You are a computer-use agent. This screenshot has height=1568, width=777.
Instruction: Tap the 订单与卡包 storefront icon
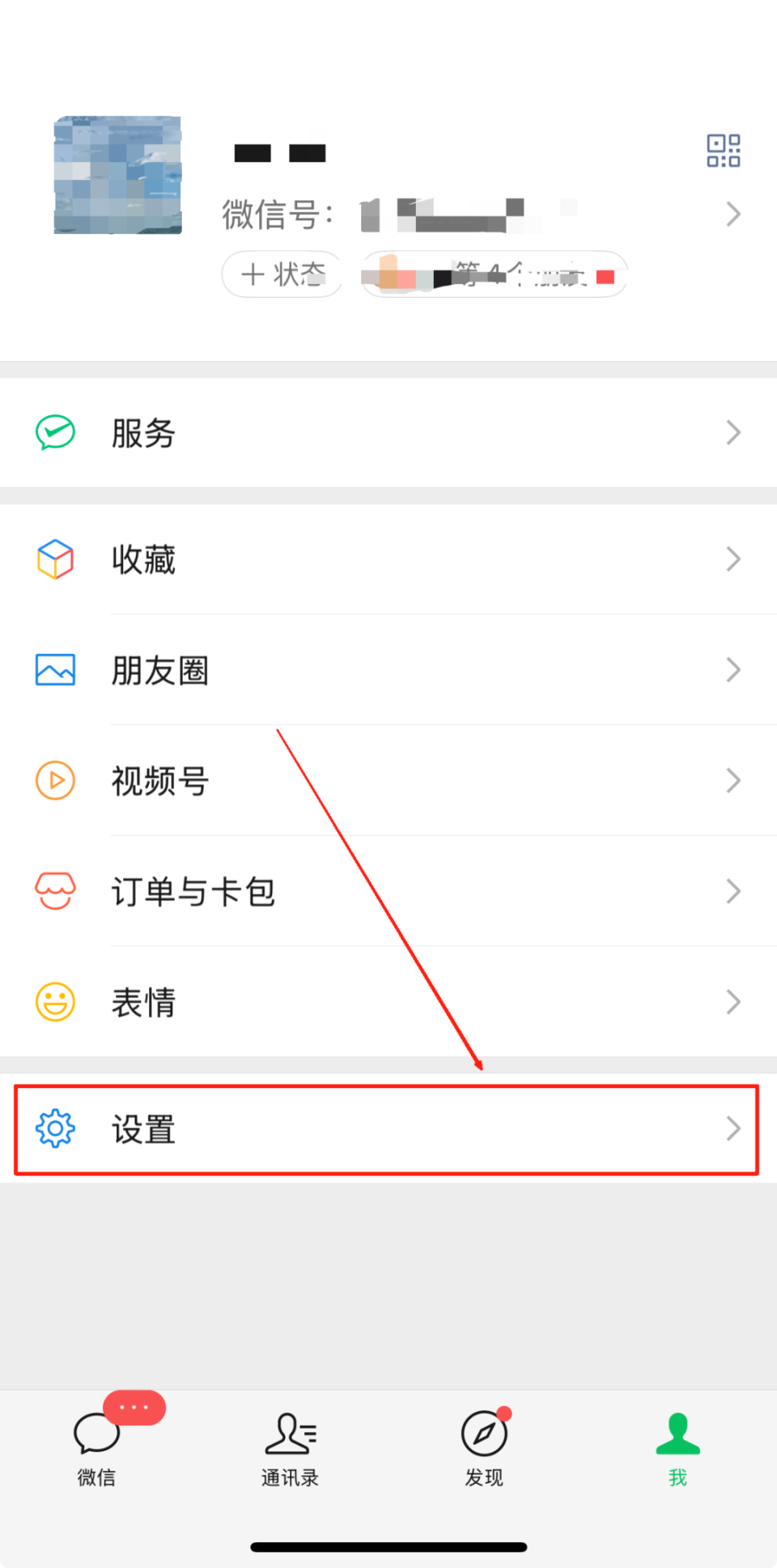click(54, 890)
